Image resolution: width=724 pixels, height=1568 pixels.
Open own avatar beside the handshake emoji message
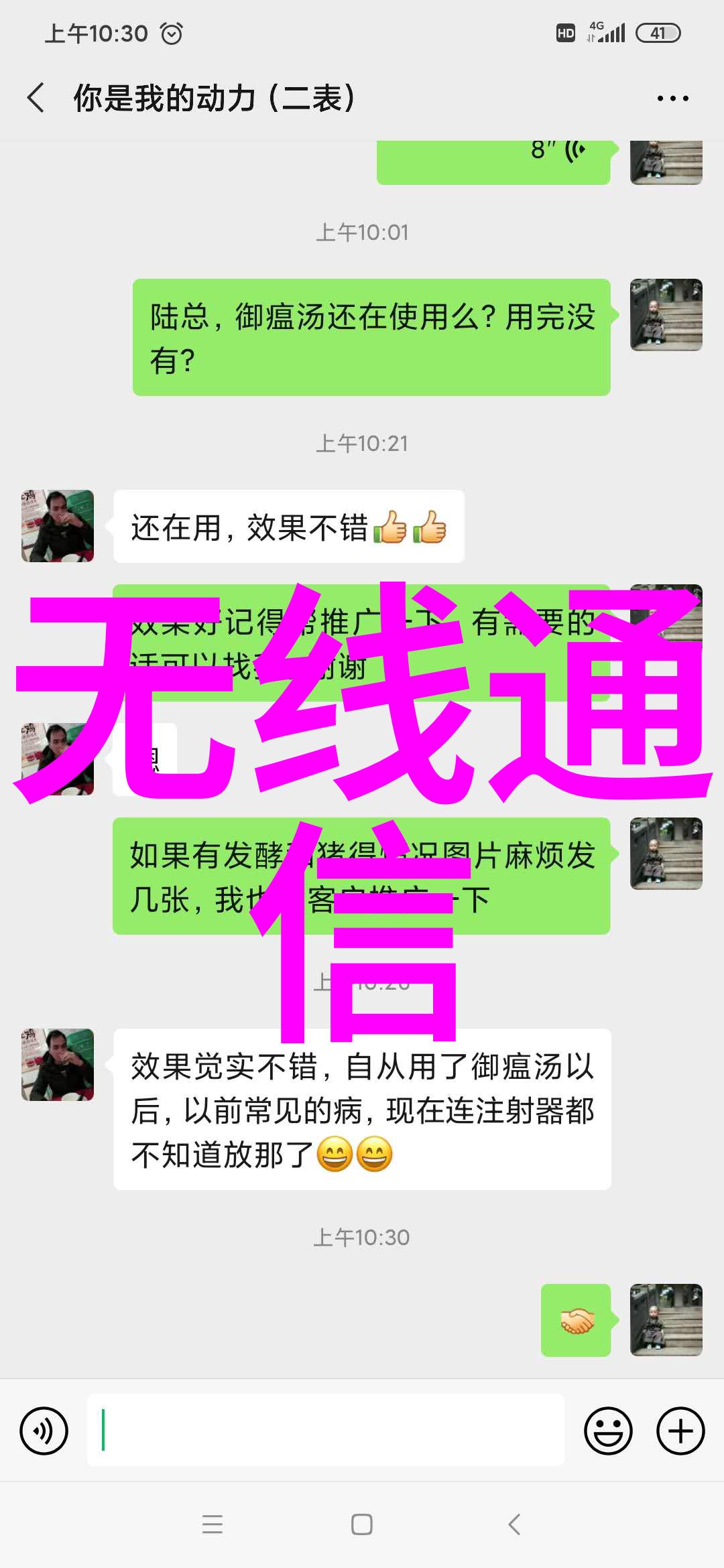pyautogui.click(x=666, y=1320)
